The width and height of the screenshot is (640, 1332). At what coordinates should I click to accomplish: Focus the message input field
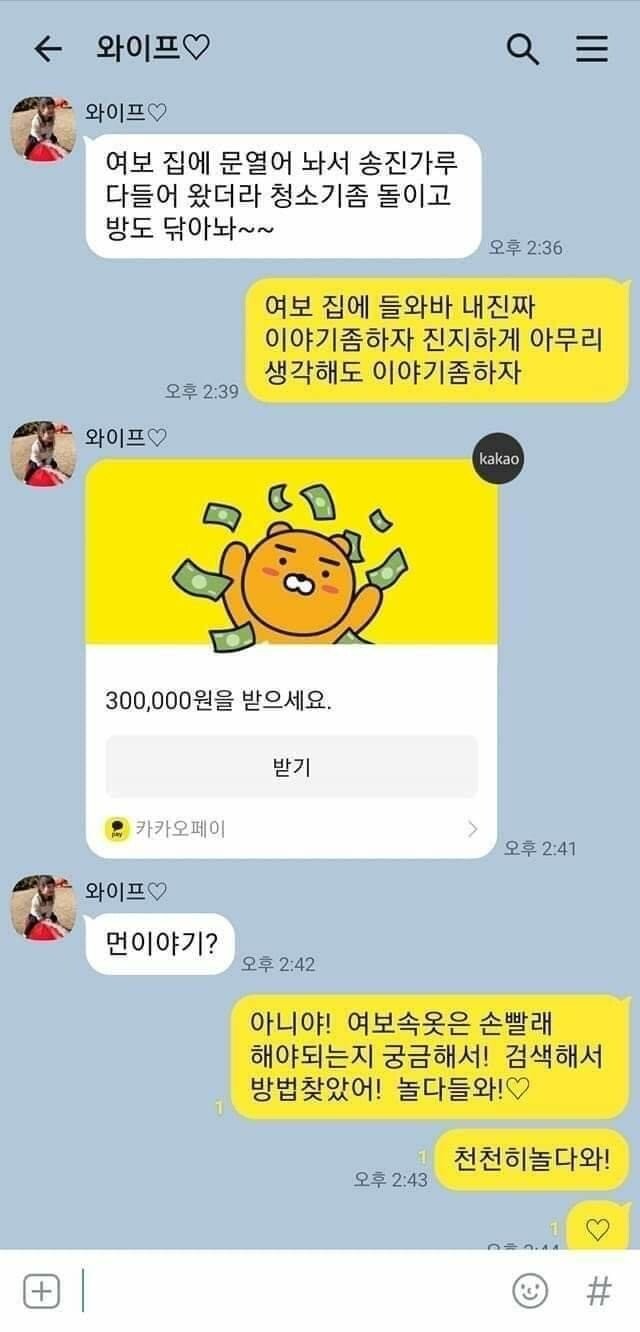(x=290, y=1291)
